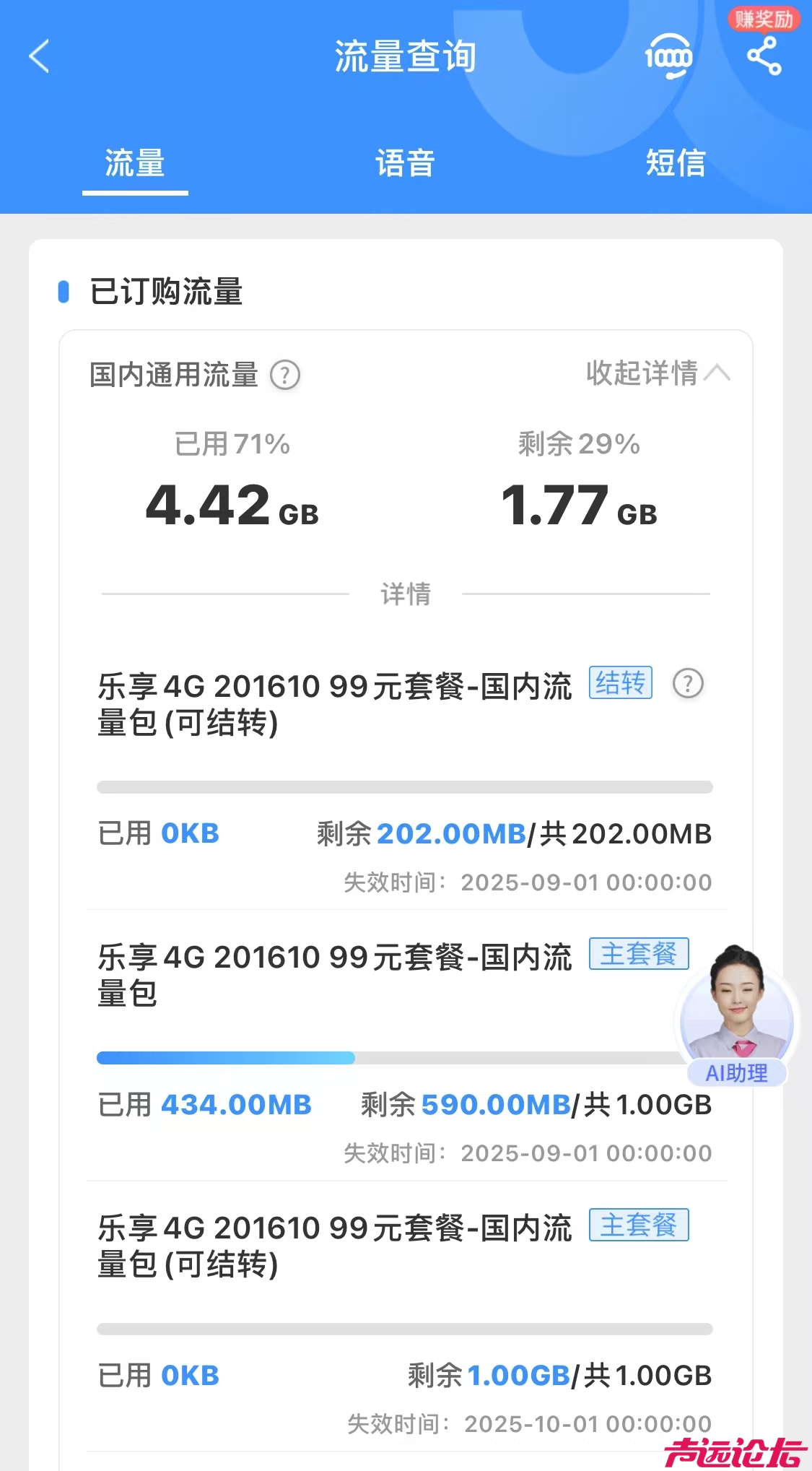Tap the help icon beside 国内通用流量
Viewport: 812px width, 1471px height.
coord(285,375)
